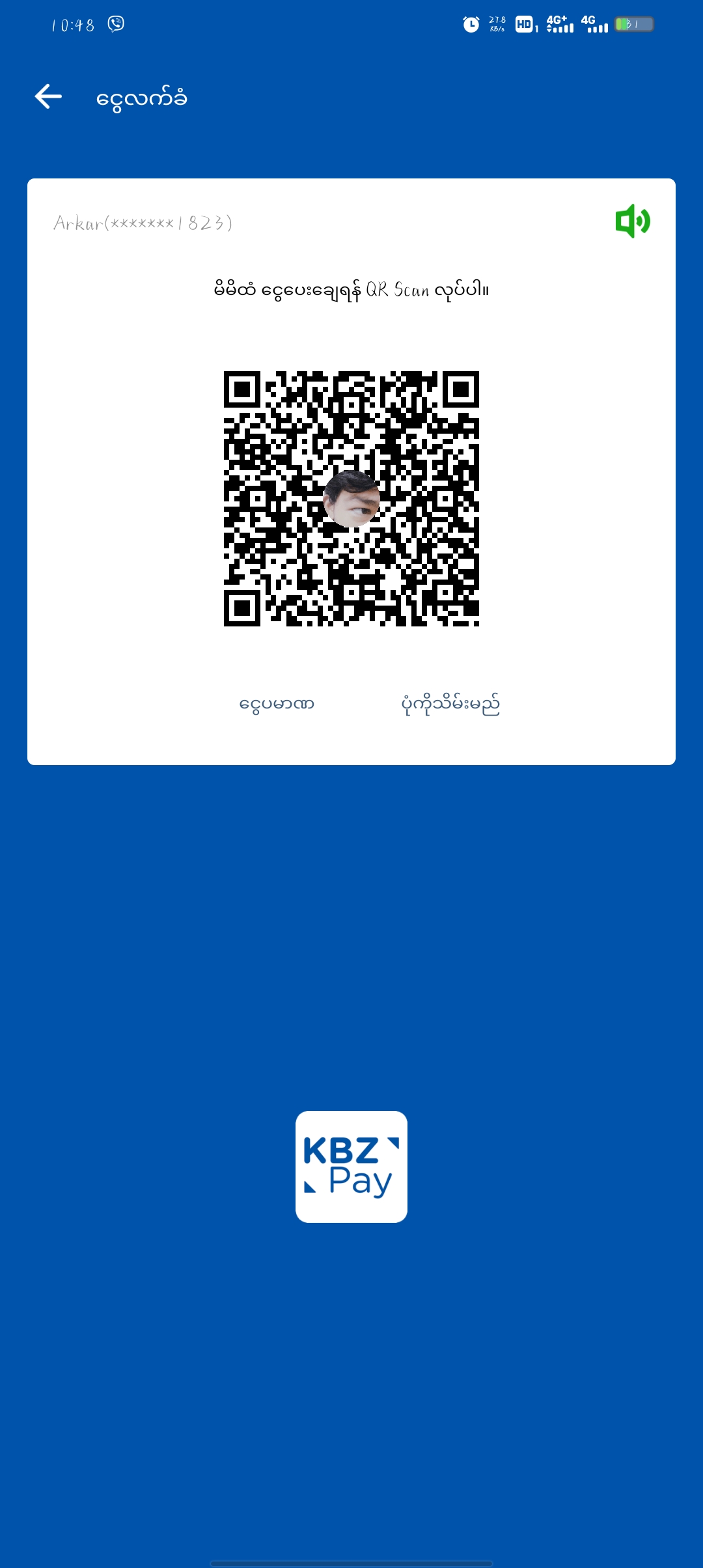The height and width of the screenshot is (1568, 703).
Task: Go back from the ငွေလက်ခံ screen
Action: (48, 96)
